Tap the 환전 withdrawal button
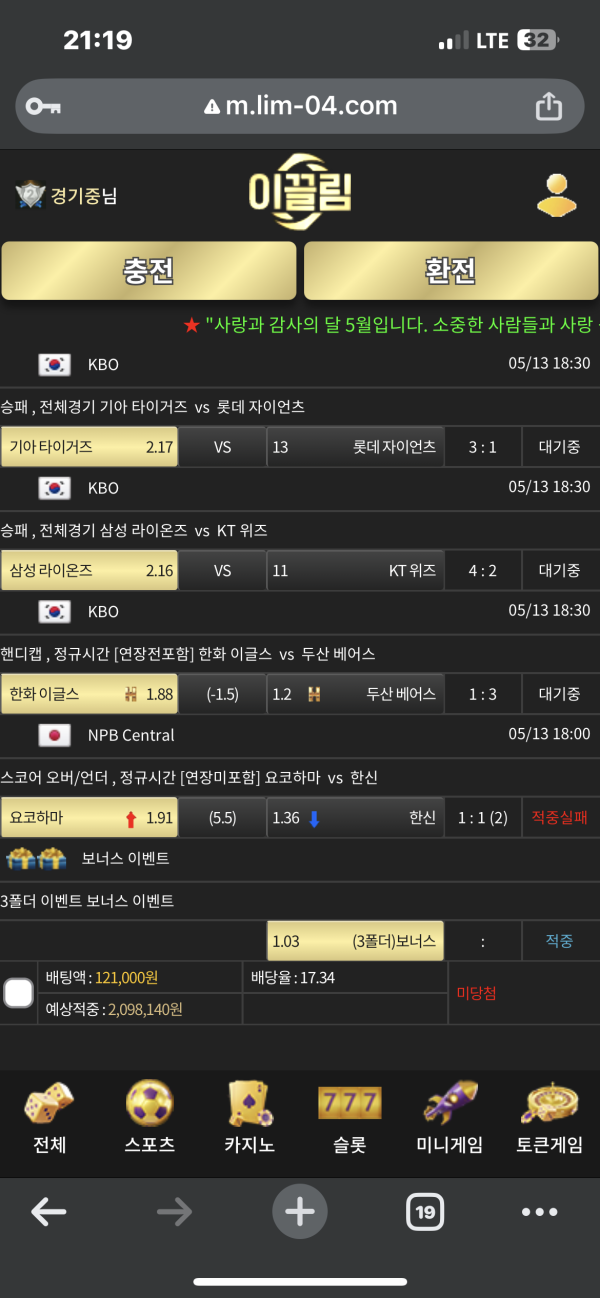600x1298 pixels. tap(450, 271)
